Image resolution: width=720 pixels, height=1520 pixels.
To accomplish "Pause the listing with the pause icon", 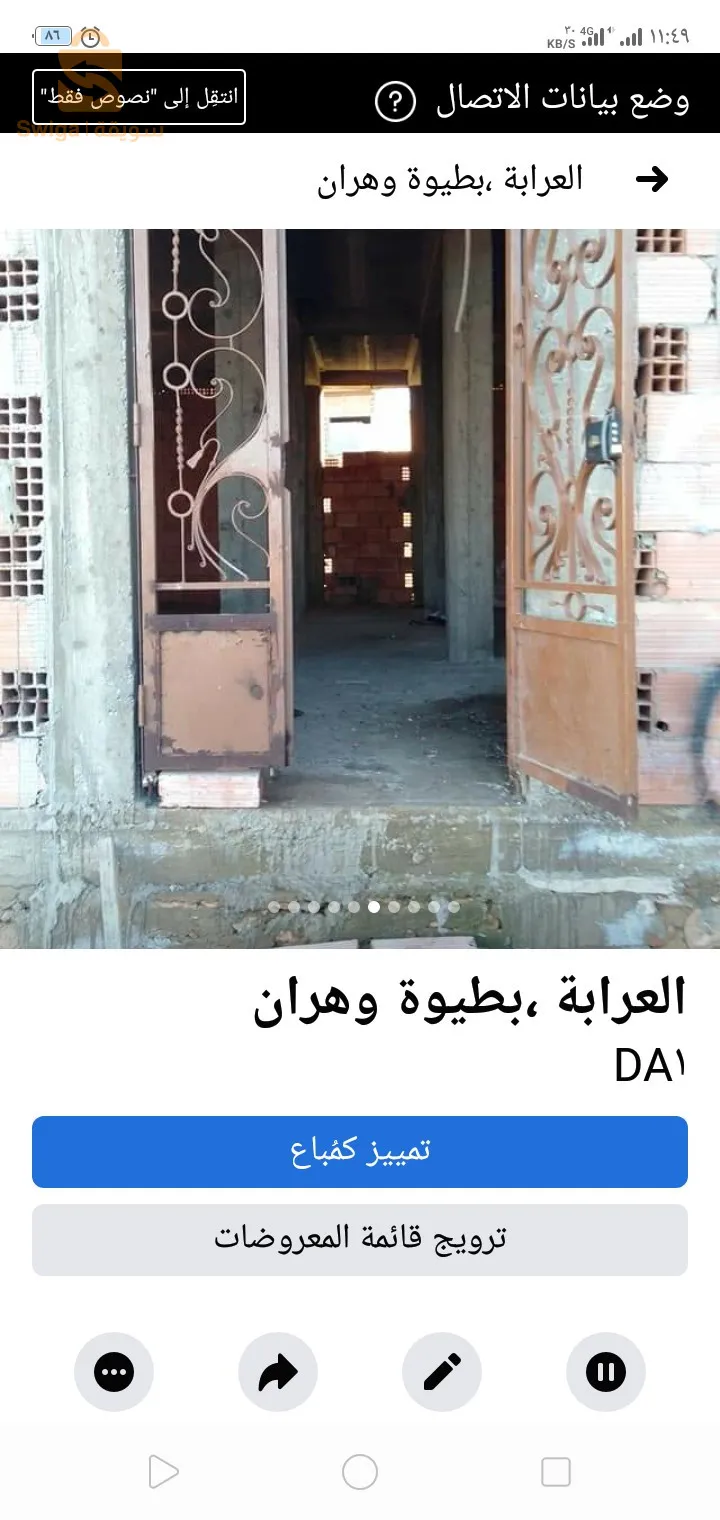I will pyautogui.click(x=606, y=1372).
